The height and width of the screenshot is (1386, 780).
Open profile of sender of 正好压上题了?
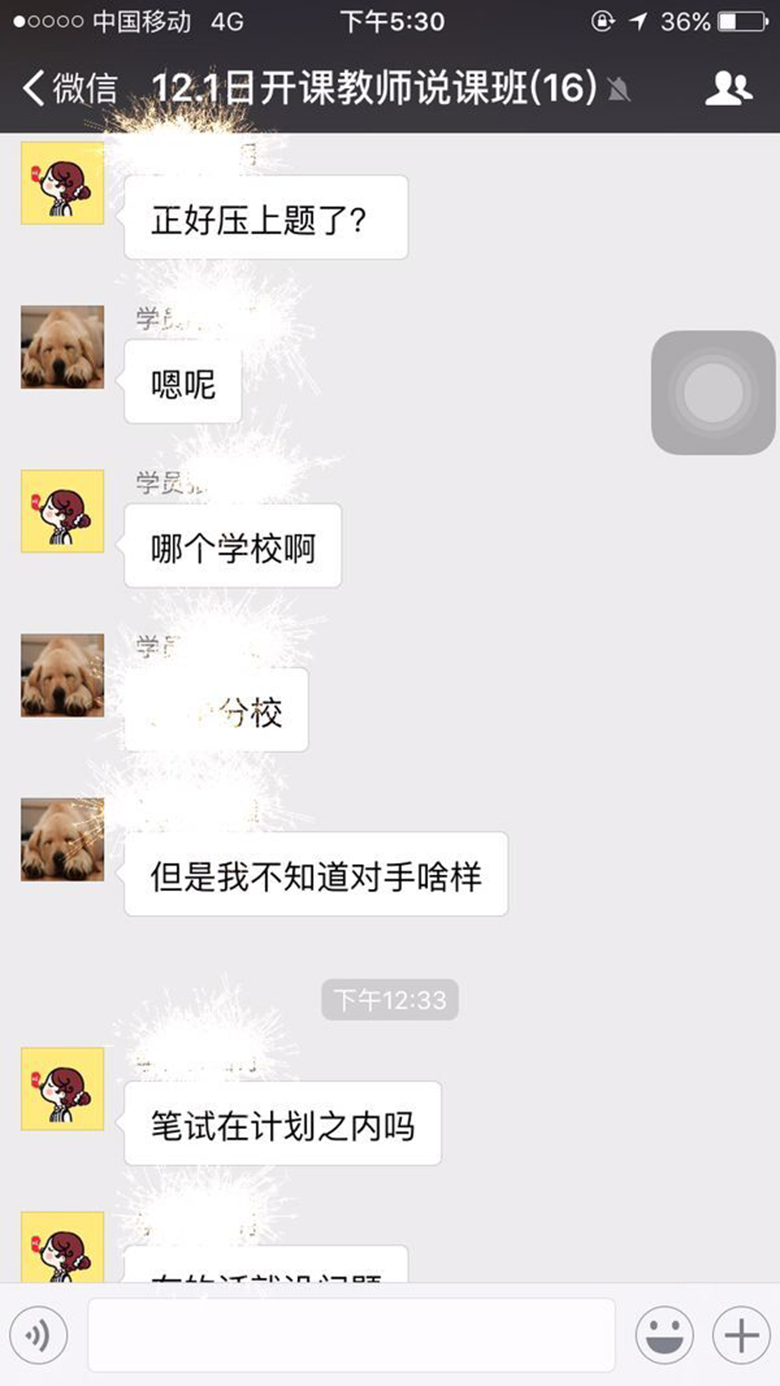tap(62, 183)
